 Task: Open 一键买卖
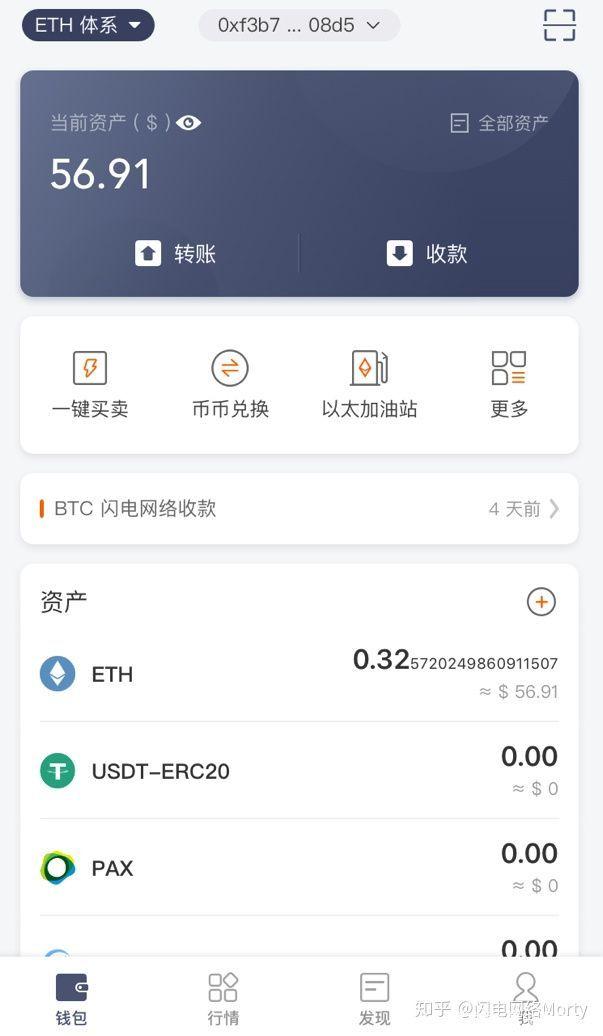[x=90, y=384]
